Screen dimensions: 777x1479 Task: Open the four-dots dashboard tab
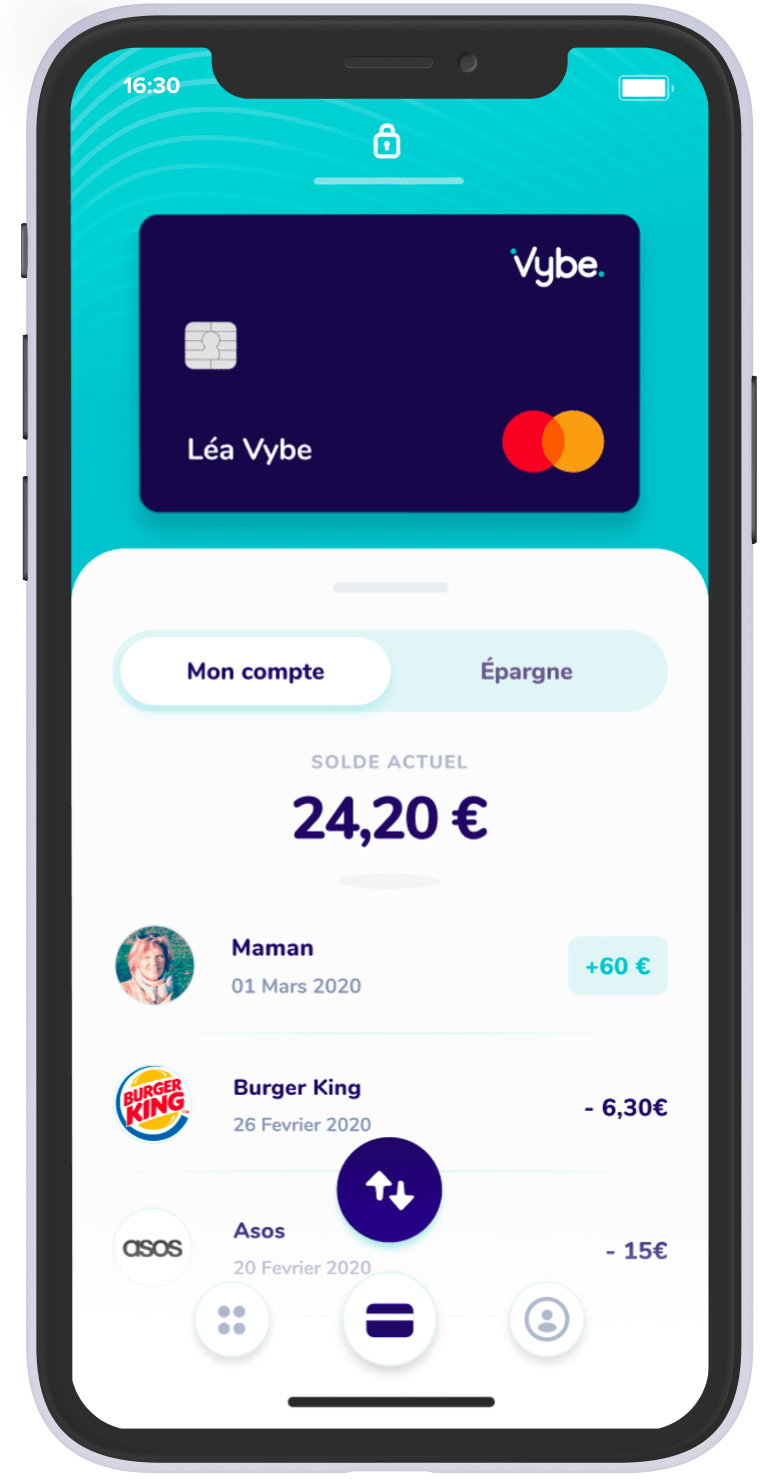(x=232, y=1320)
